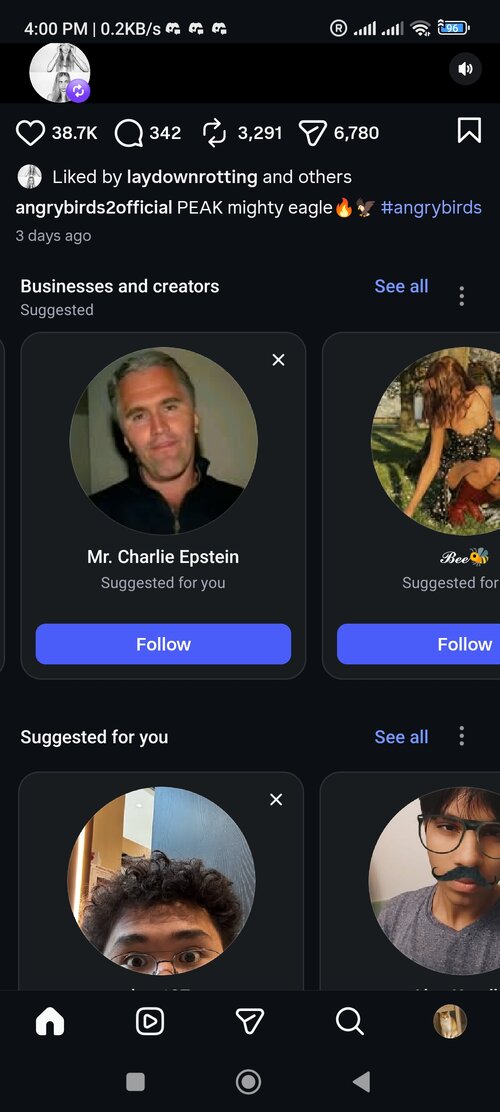Follow Mr. Charlie Epstein

pos(163,644)
